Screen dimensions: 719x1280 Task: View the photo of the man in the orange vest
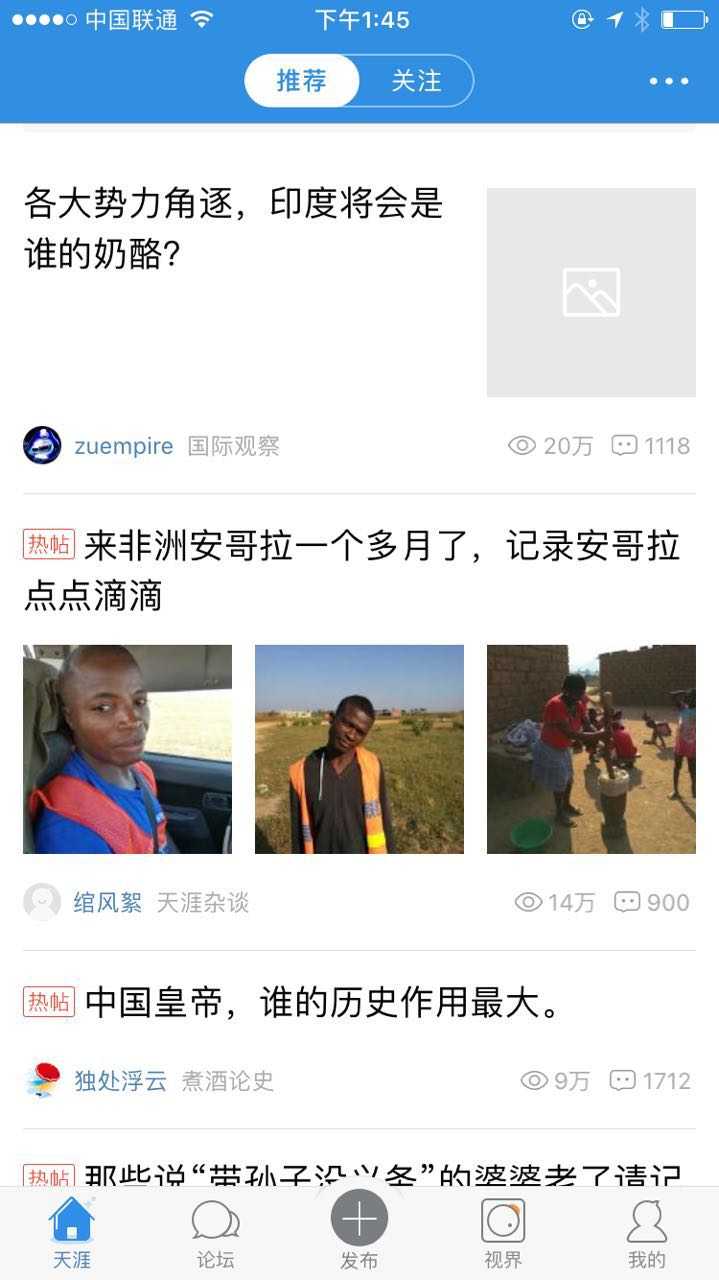tap(359, 749)
